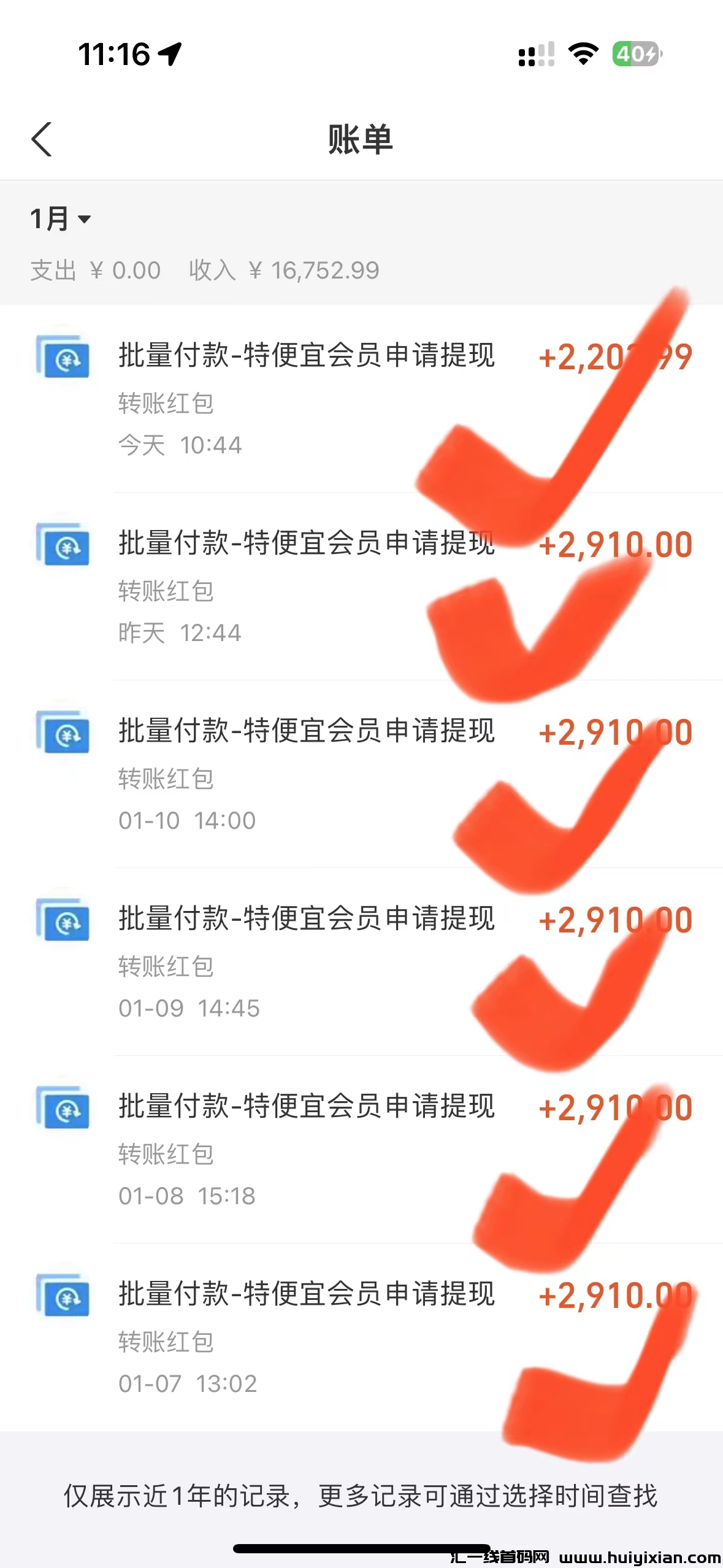Tap location arrow icon beside the 11:16 time
723x1568 pixels.
pos(167,55)
